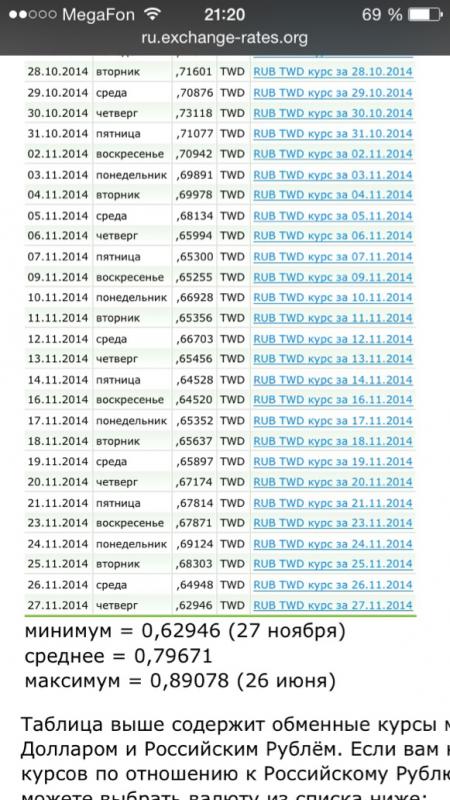View RUB TWD rate for 17.11.2014
The width and height of the screenshot is (450, 800).
[x=333, y=421]
